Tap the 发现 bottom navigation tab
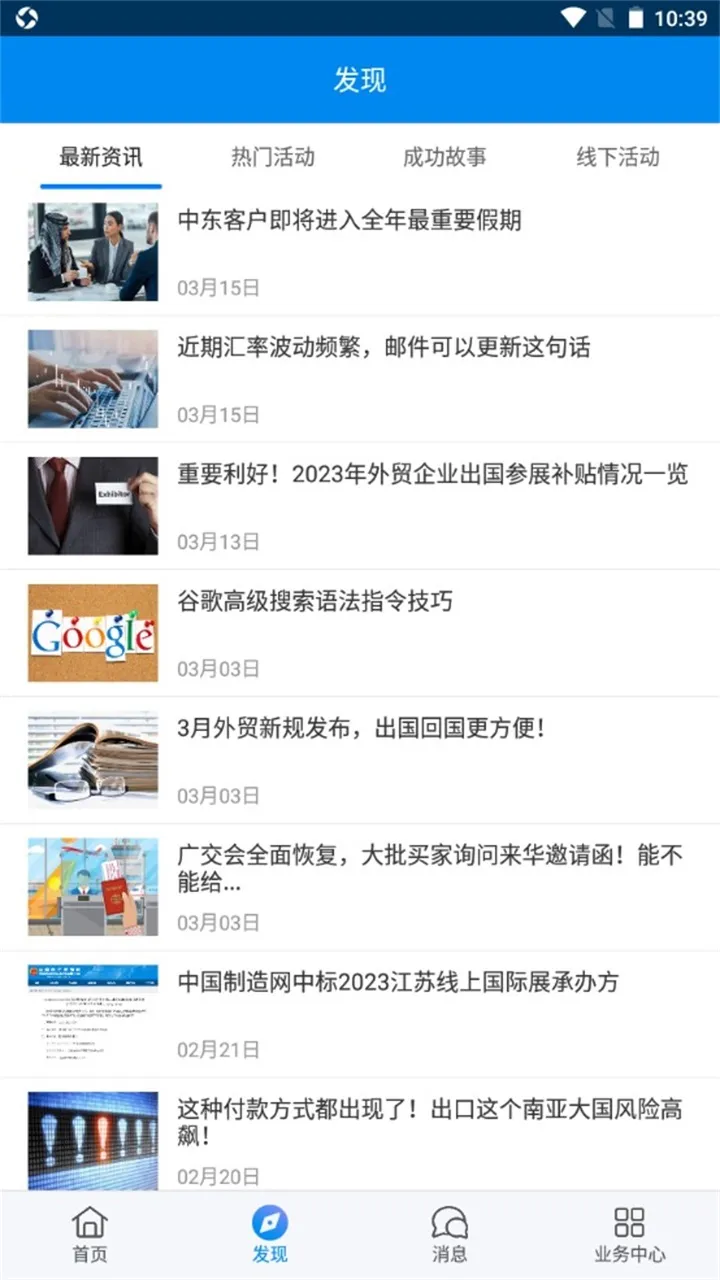Viewport: 720px width, 1280px height. tap(270, 1235)
